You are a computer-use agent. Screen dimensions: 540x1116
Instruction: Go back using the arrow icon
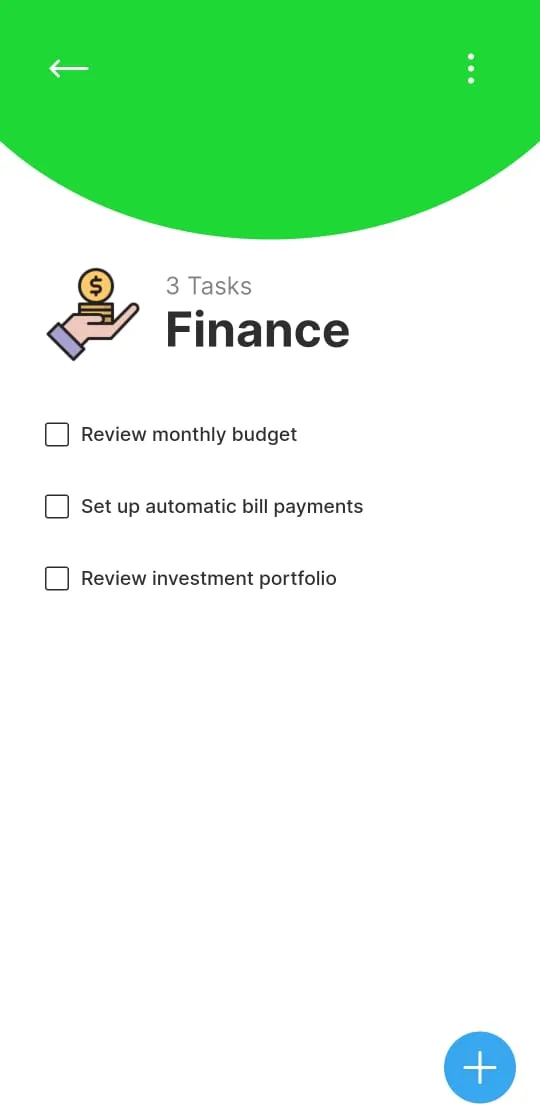click(x=68, y=68)
